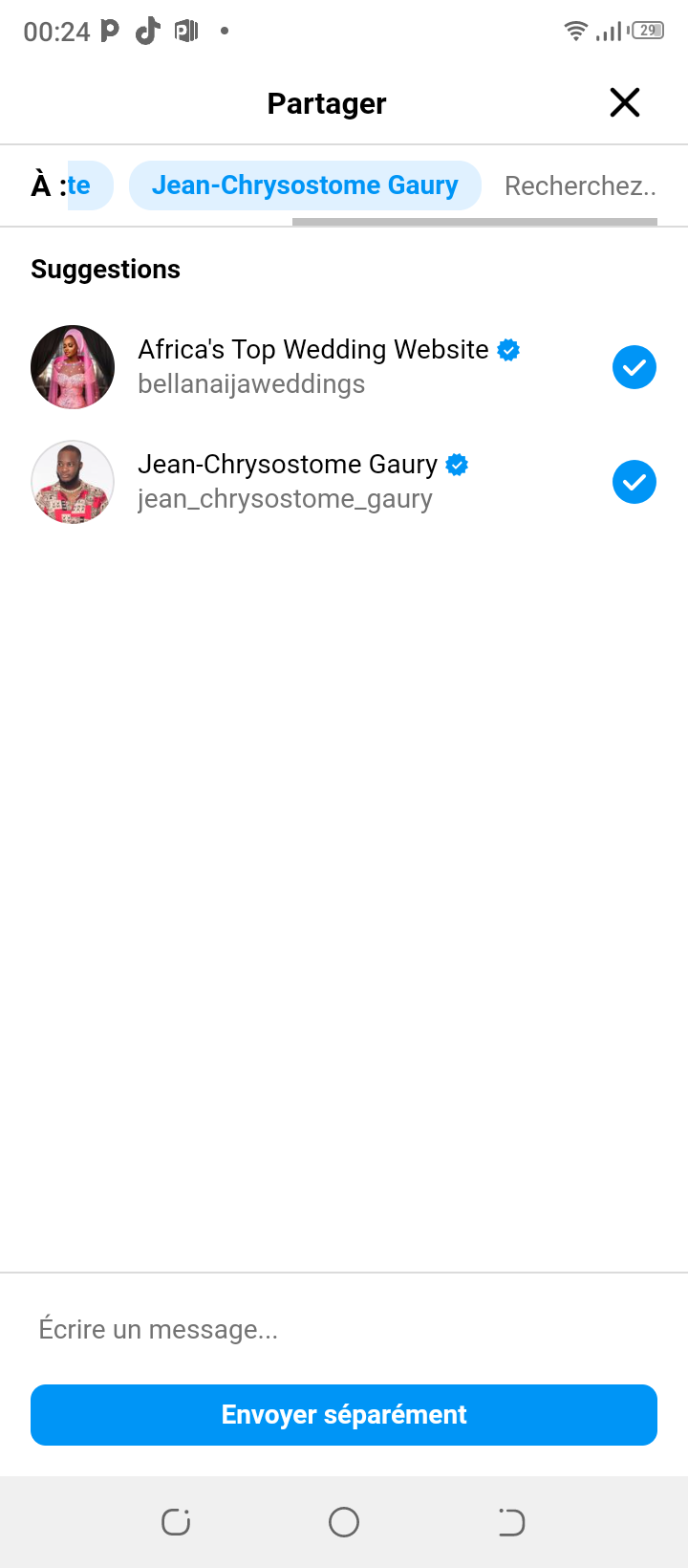Send with Envoyer séparément button
This screenshot has width=688, height=1568.
point(344,1415)
